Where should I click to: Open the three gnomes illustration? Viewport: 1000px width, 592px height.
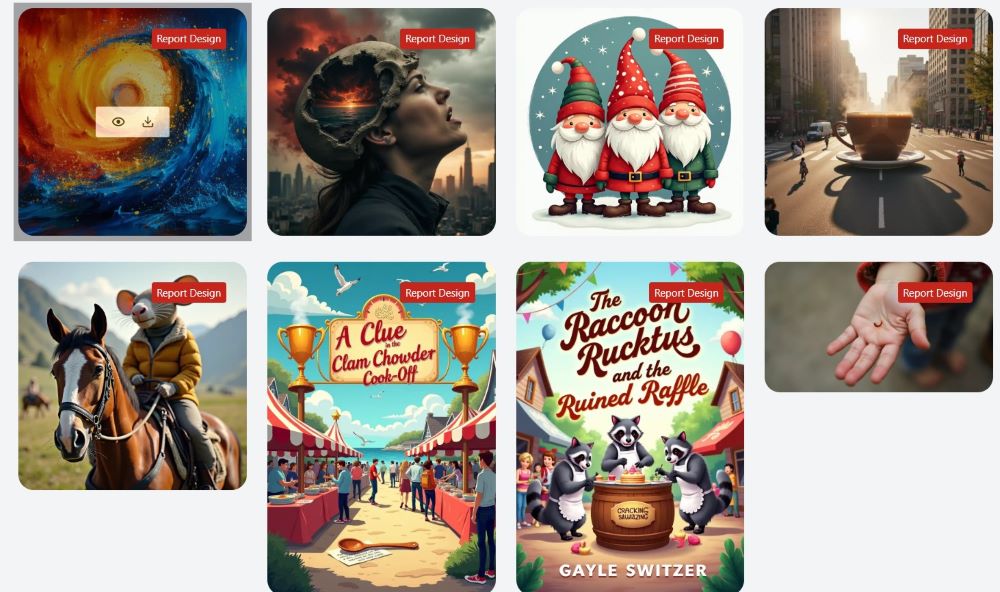coord(629,140)
